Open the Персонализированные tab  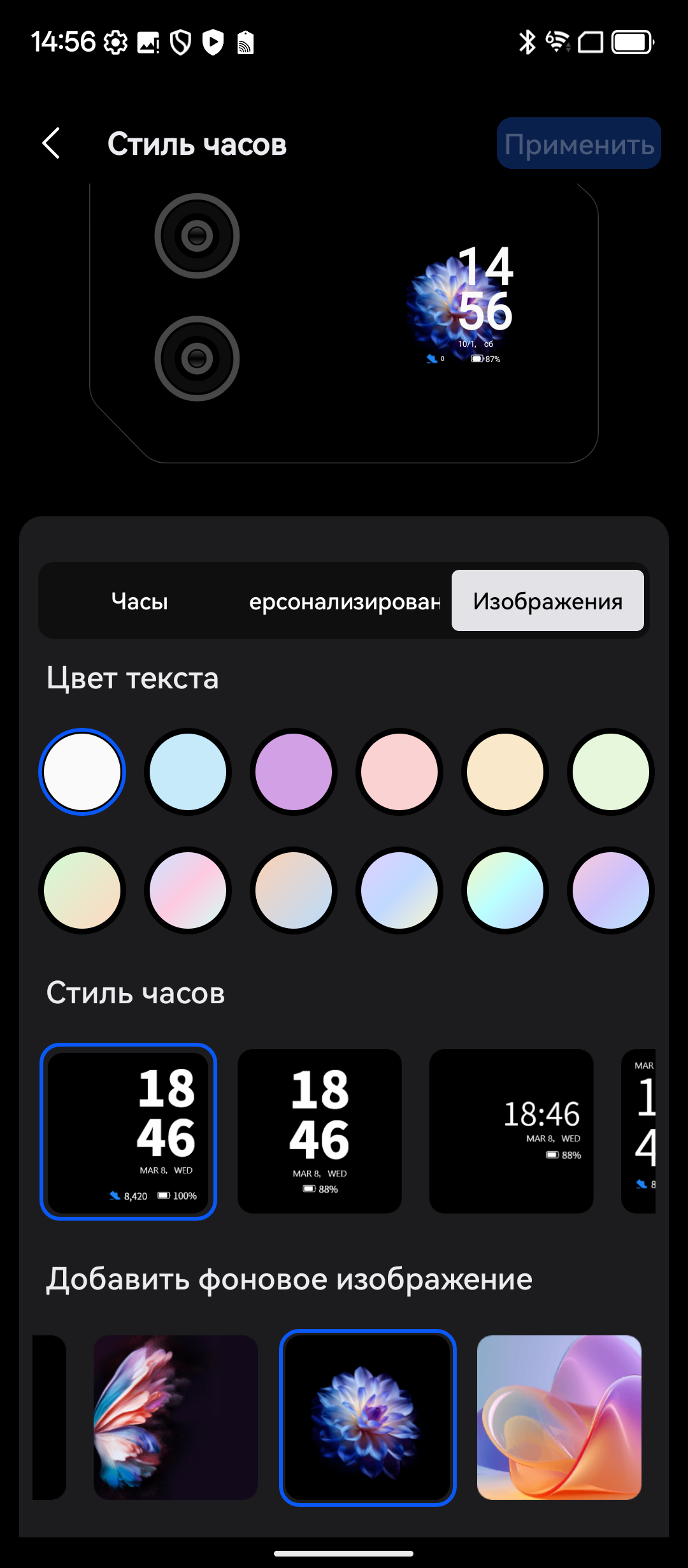(344, 601)
